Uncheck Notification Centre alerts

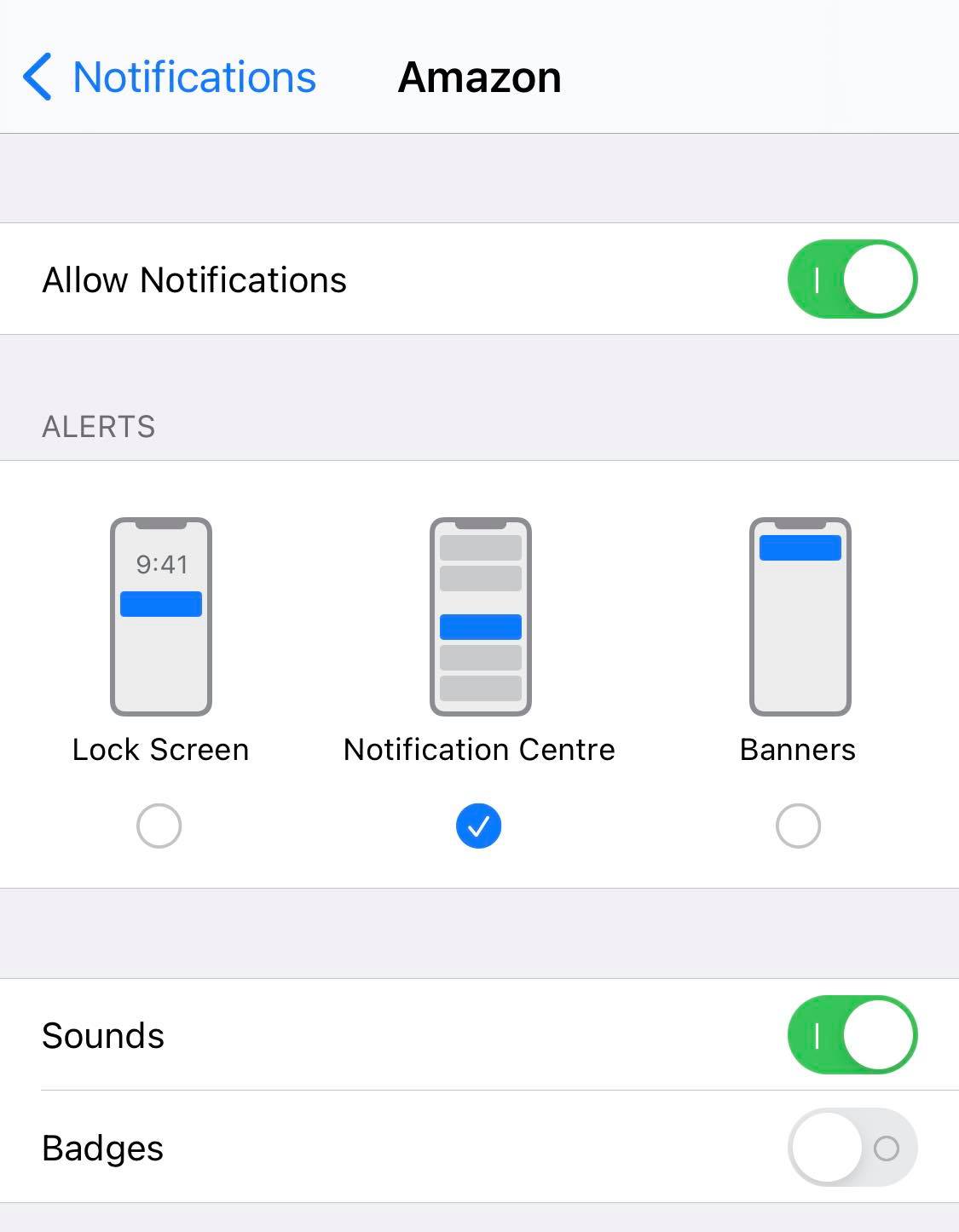[479, 826]
